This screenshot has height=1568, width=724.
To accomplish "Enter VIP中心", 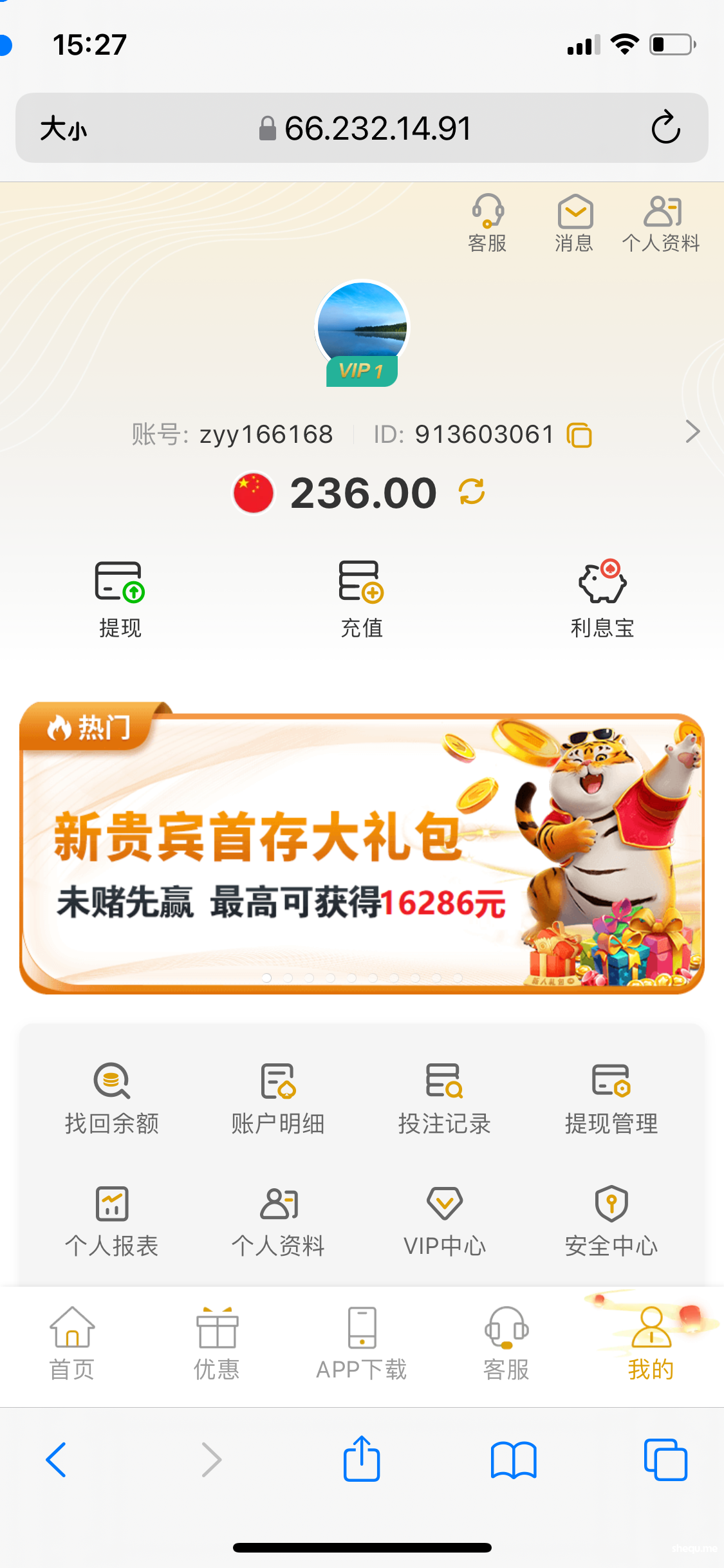I will [x=444, y=1220].
